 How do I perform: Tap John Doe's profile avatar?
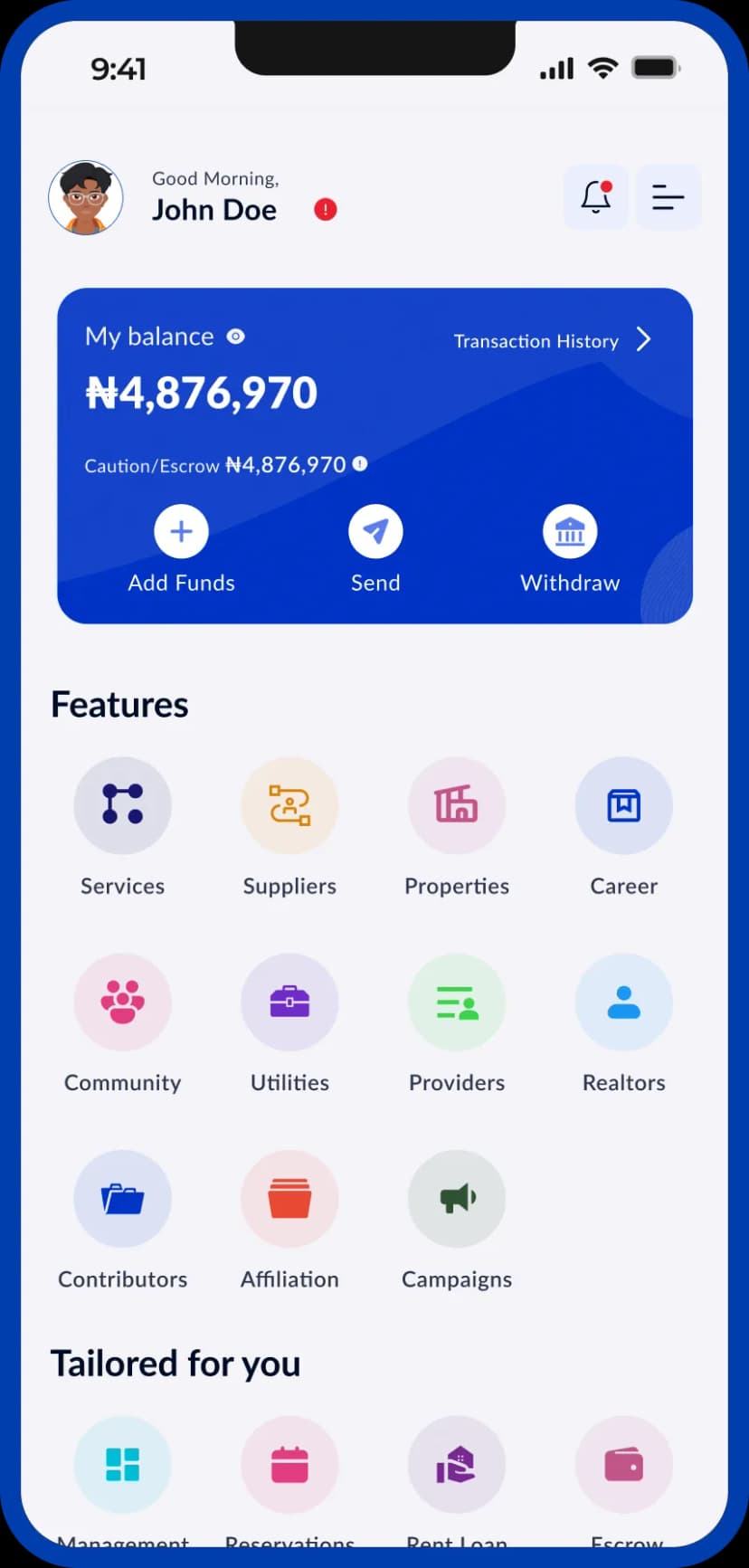click(x=86, y=197)
